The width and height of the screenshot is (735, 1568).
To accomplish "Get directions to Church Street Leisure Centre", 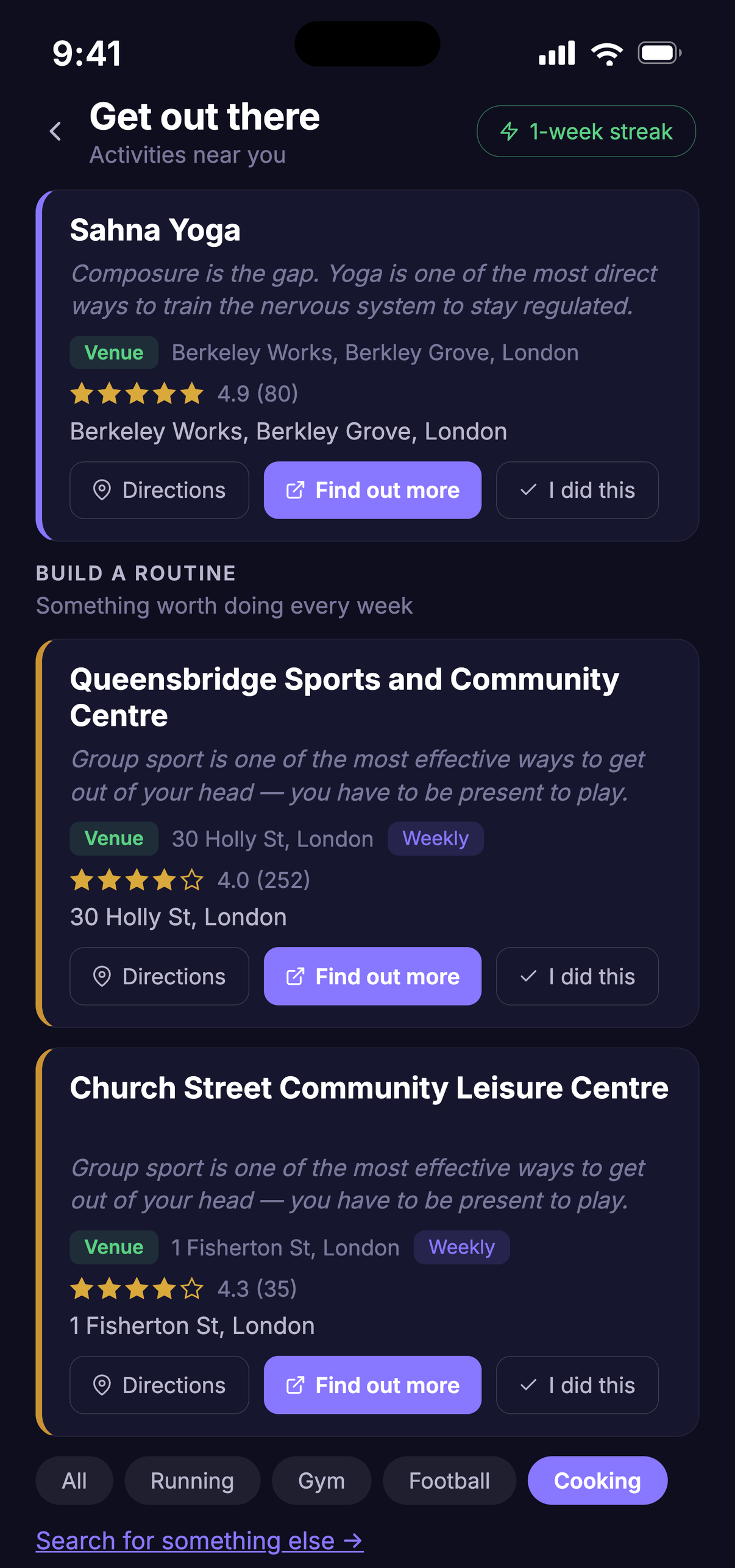I will pos(159,1385).
